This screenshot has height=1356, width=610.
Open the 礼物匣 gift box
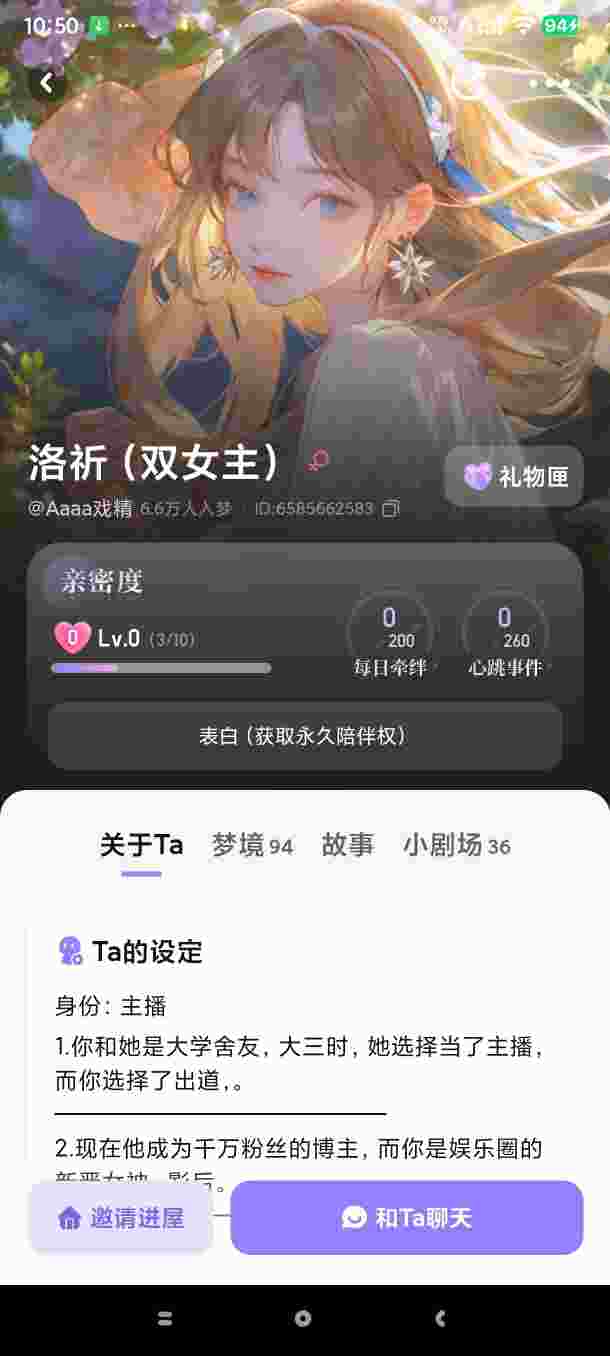(x=515, y=476)
